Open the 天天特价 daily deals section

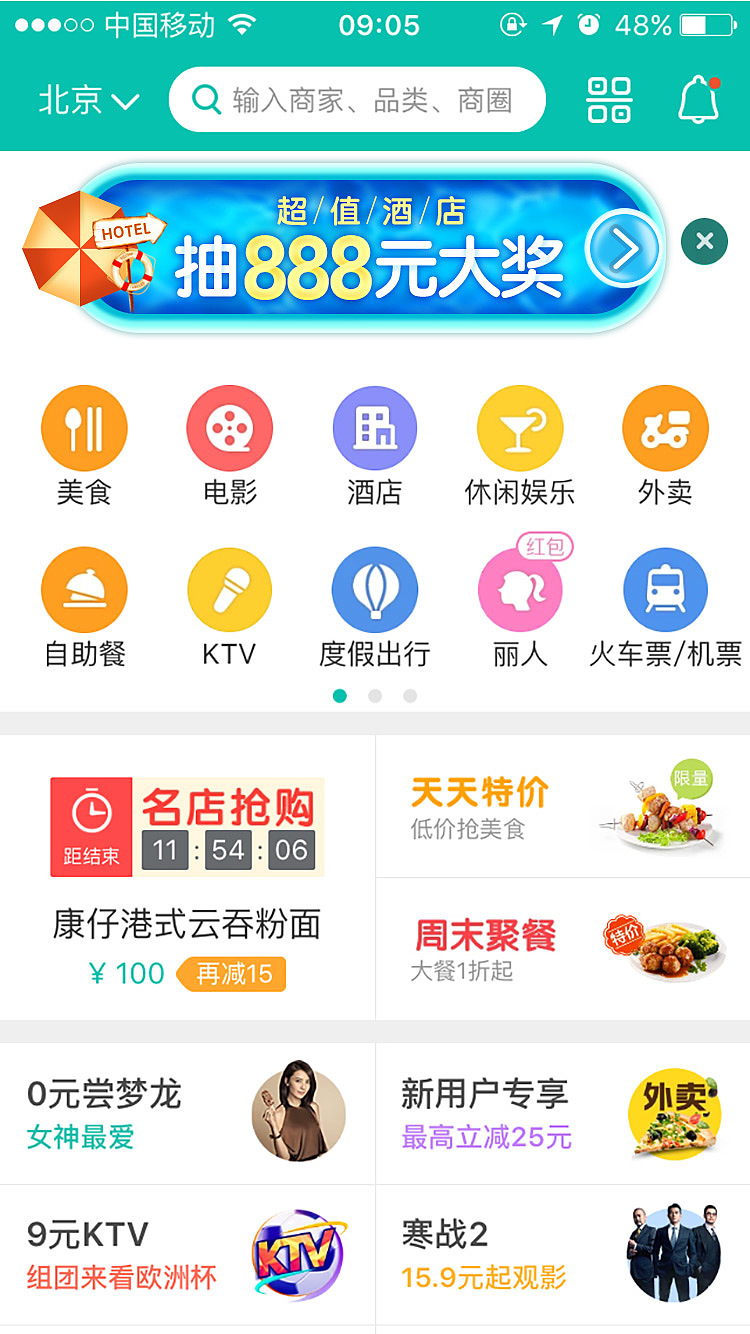pyautogui.click(x=560, y=810)
